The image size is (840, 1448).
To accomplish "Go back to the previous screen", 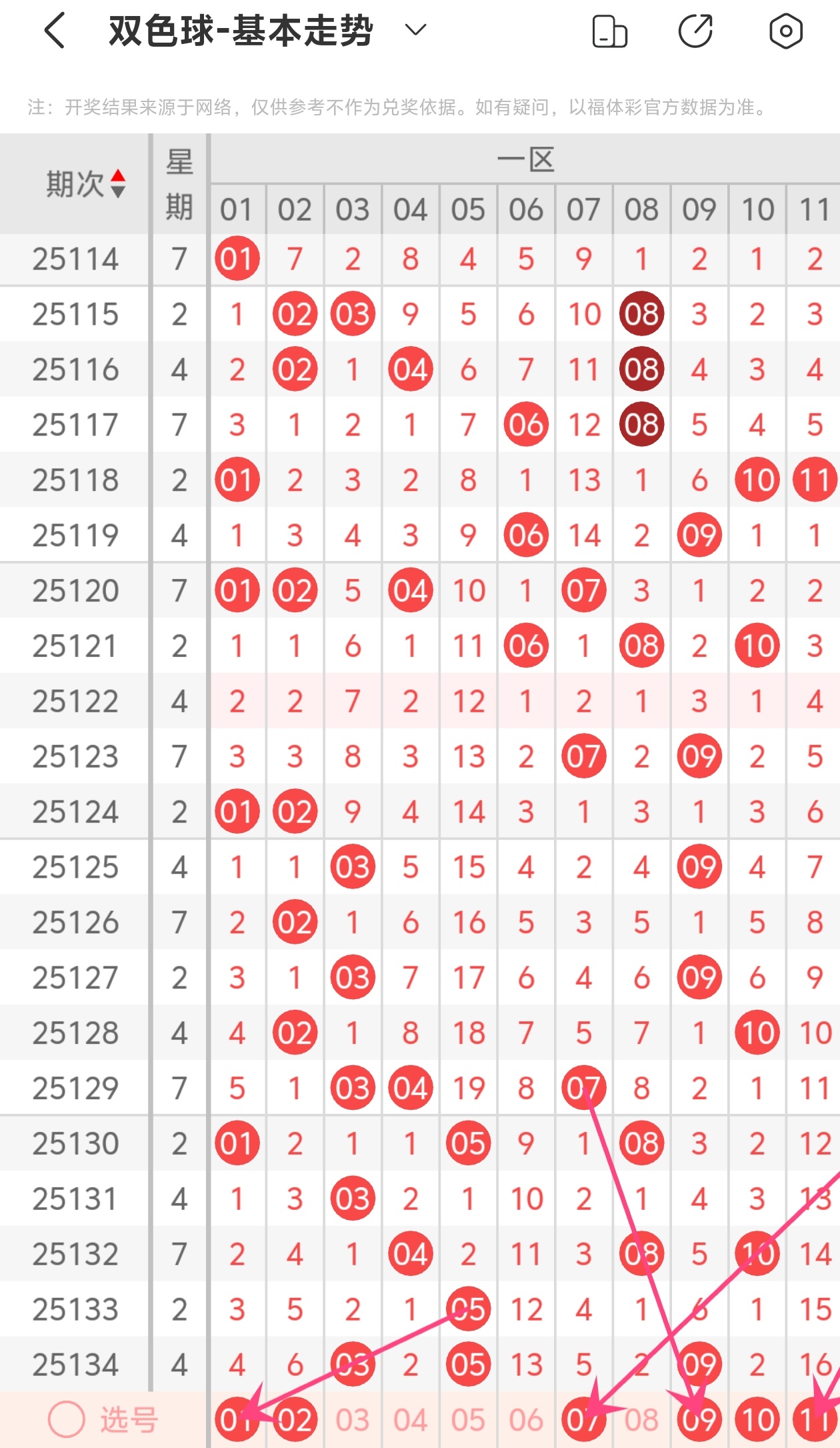I will (55, 31).
